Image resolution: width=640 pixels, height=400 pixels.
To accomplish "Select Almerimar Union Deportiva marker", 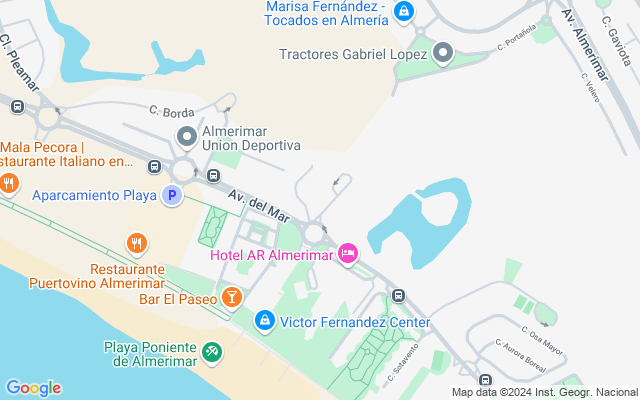I will click(187, 136).
